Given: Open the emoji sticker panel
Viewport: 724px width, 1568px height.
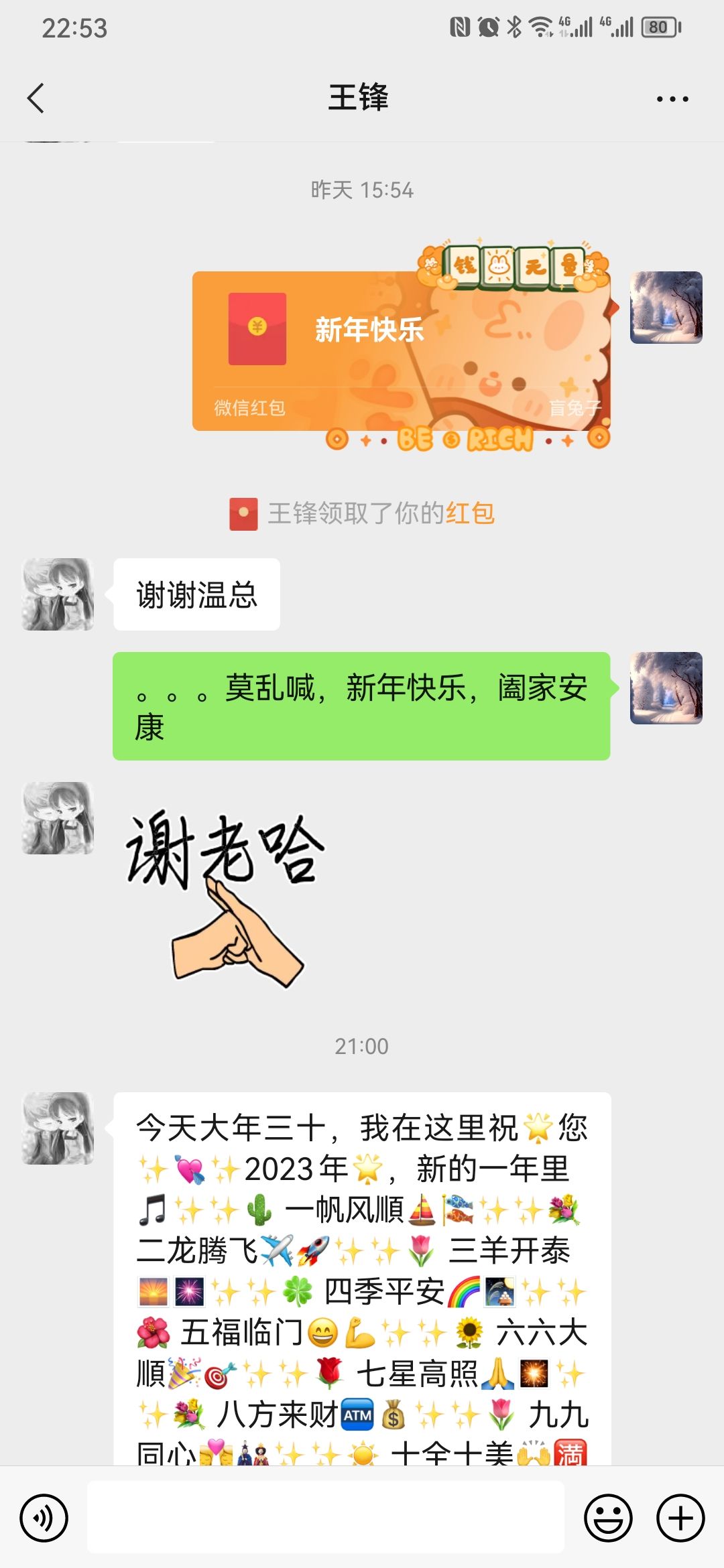Looking at the screenshot, I should point(608,1518).
